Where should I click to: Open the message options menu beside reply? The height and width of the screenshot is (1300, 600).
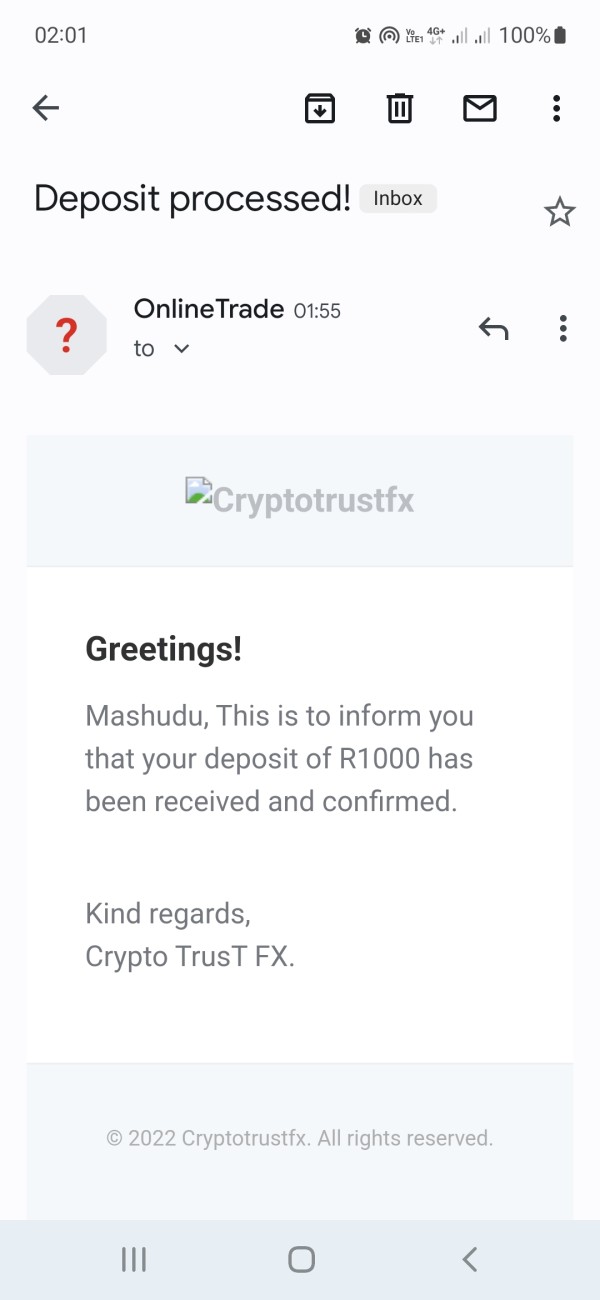pos(563,328)
